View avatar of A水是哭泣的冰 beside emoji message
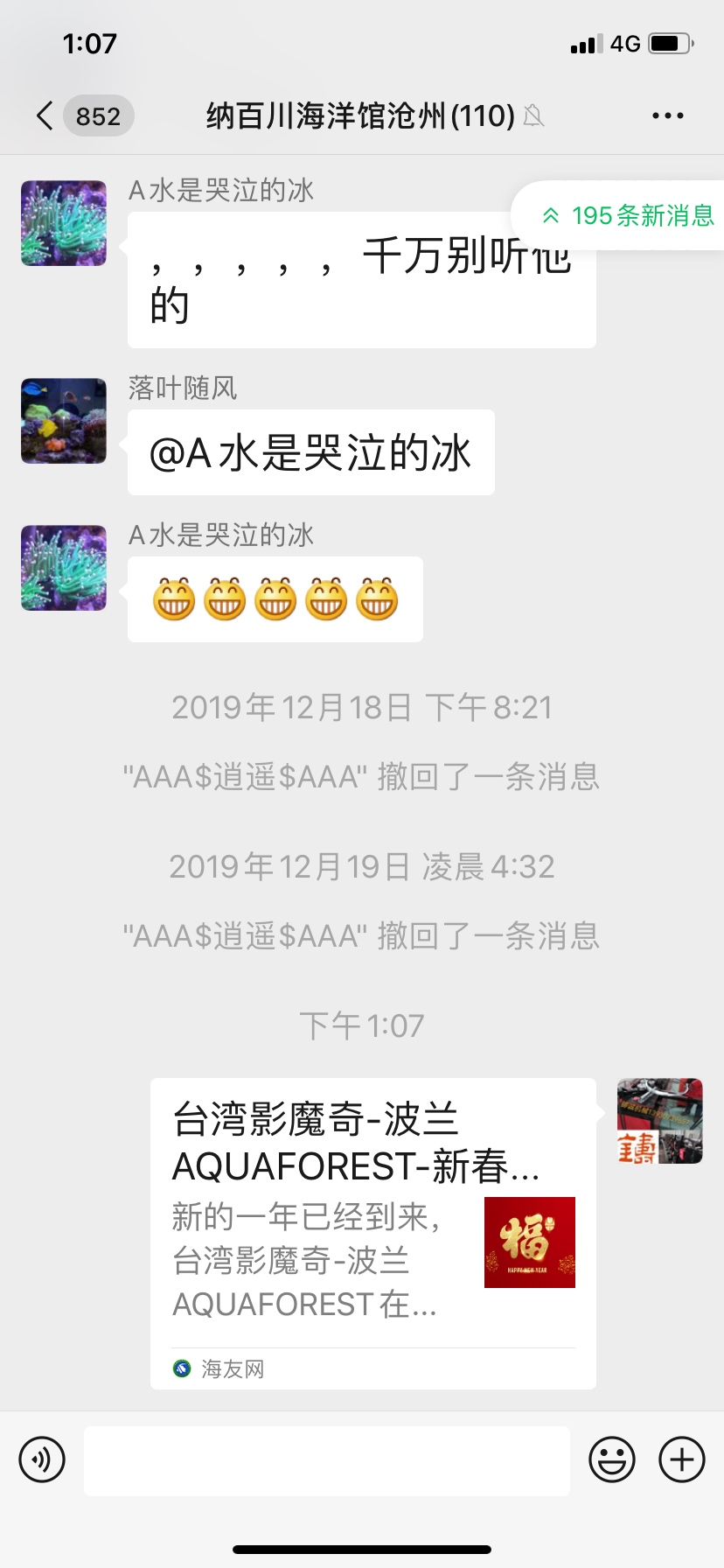This screenshot has height=1568, width=724. click(x=64, y=568)
